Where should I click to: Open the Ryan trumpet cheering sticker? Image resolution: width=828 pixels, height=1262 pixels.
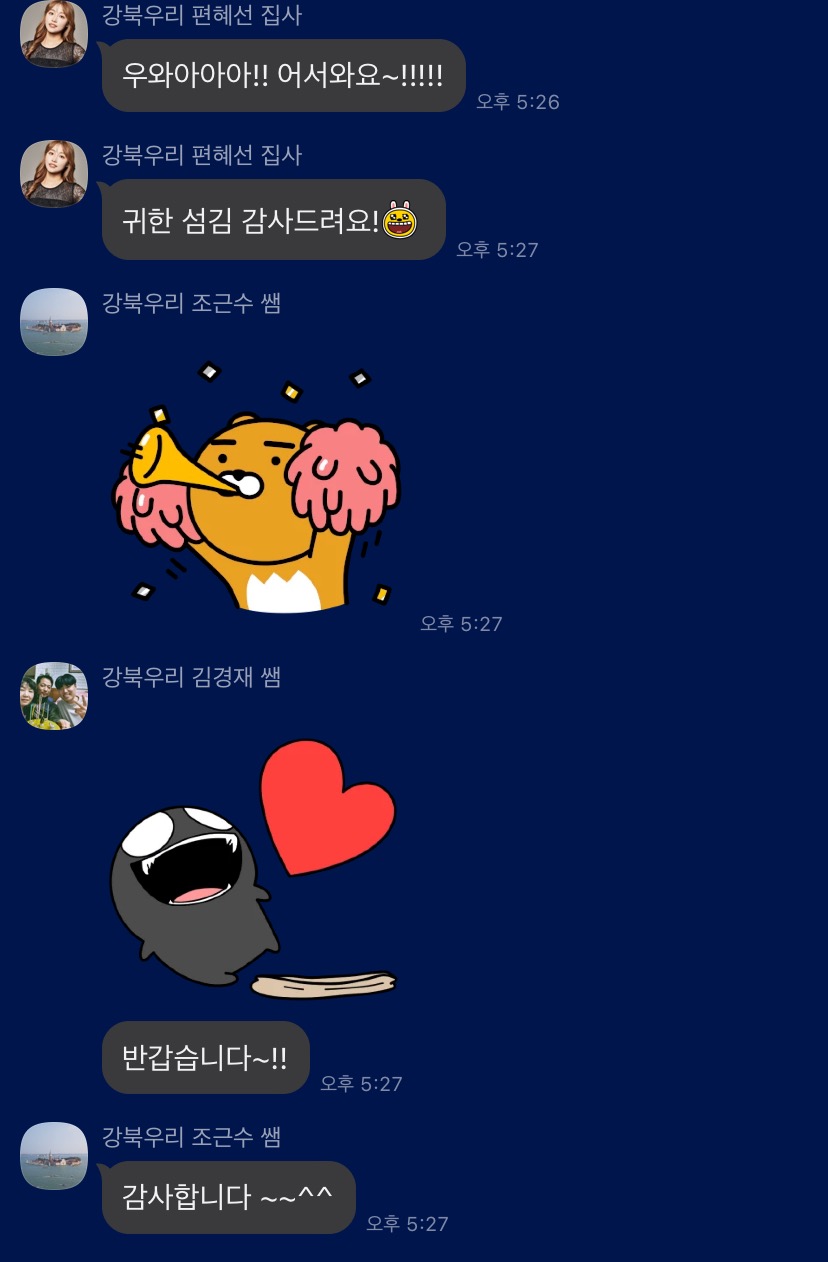258,487
